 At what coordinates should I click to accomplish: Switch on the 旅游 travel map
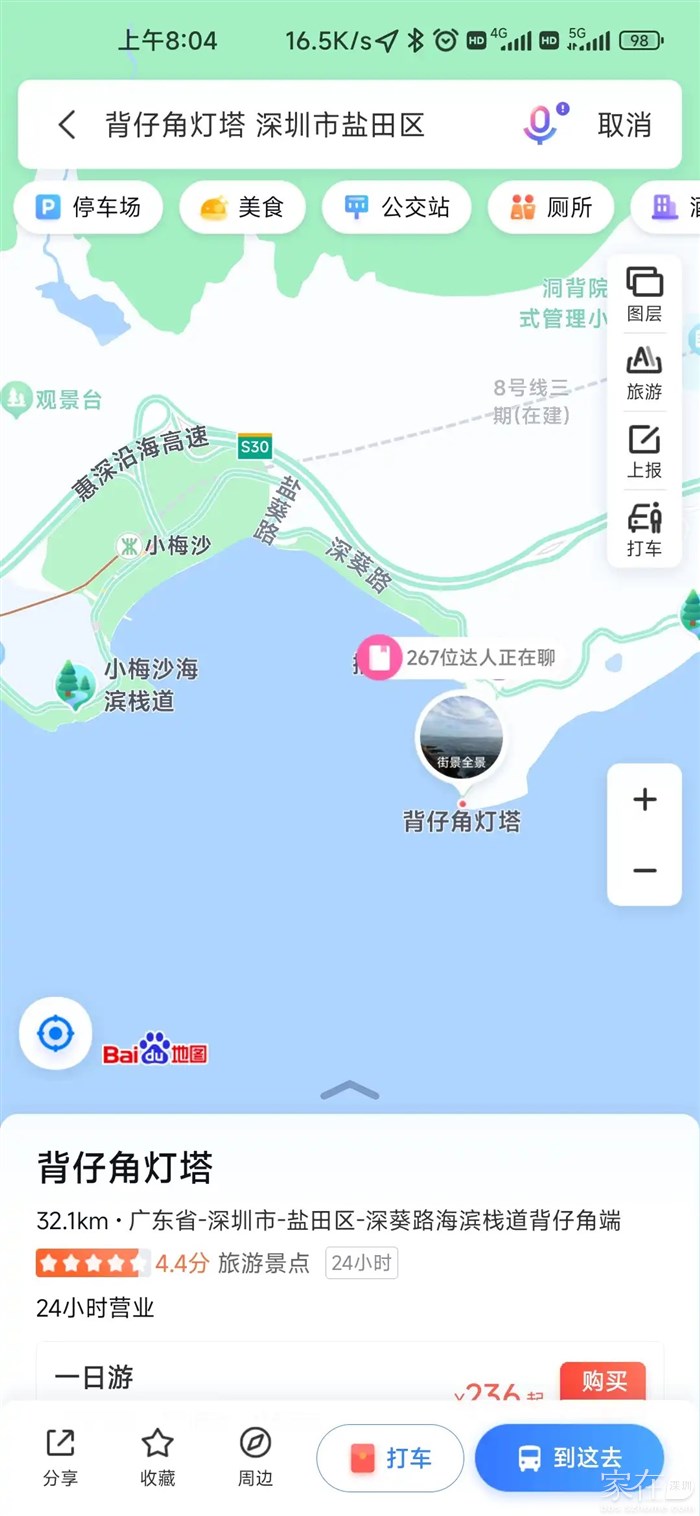coord(644,372)
